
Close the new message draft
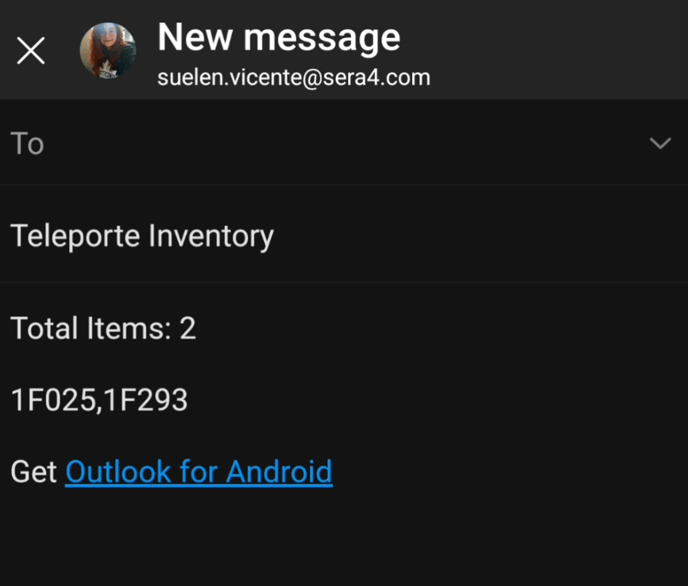click(x=31, y=51)
